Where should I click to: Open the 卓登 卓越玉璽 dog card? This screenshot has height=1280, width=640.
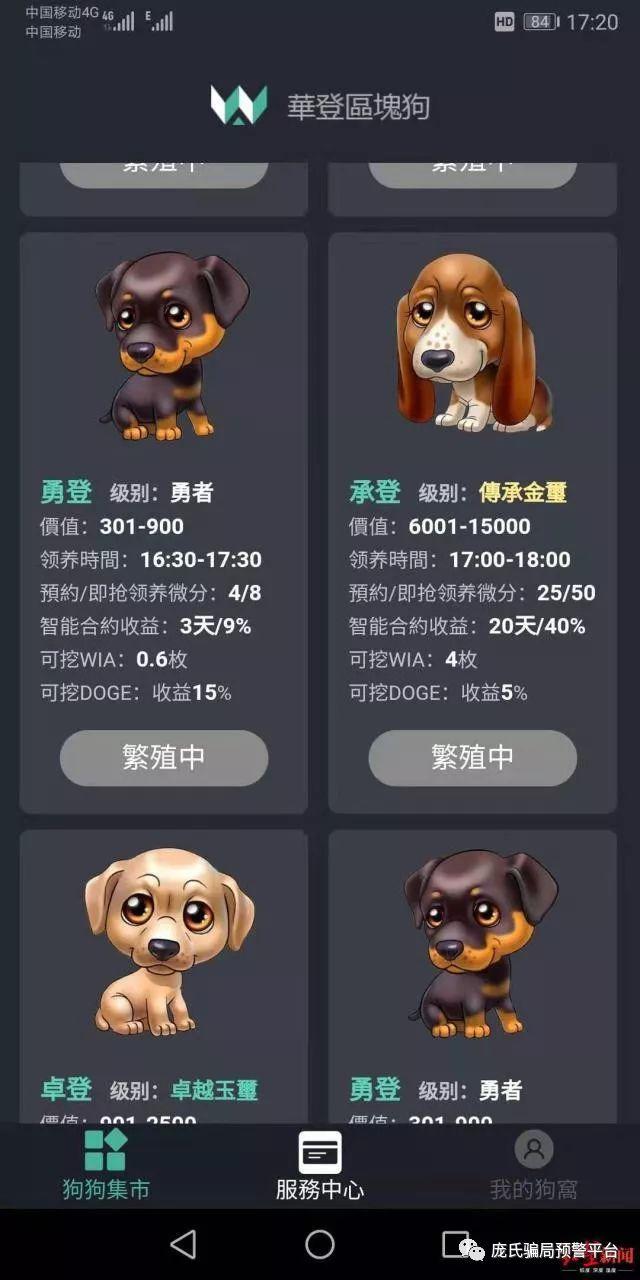coord(163,960)
